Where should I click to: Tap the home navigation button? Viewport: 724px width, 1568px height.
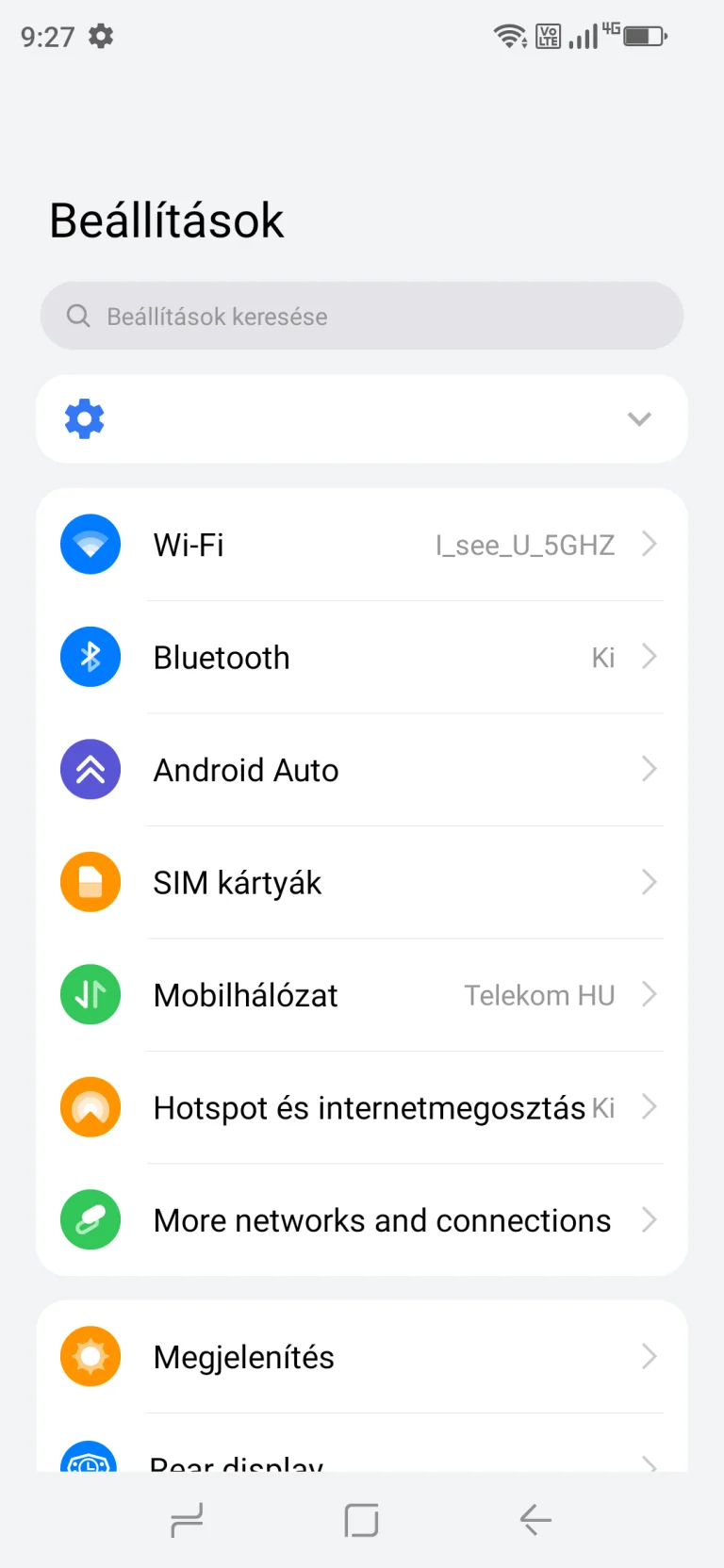pos(361,1520)
